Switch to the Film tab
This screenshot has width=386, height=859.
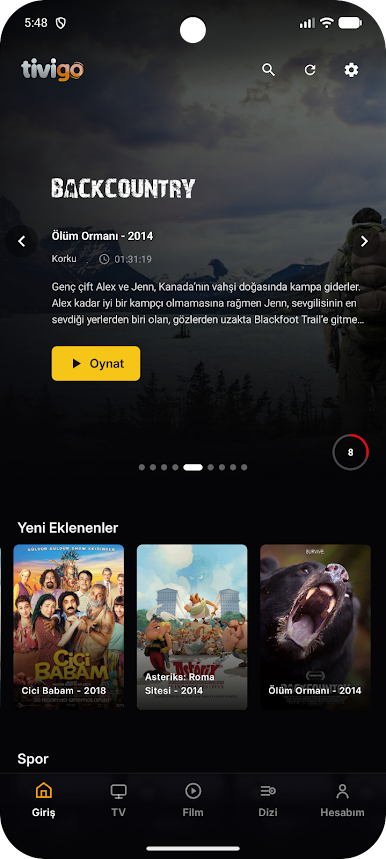(193, 800)
